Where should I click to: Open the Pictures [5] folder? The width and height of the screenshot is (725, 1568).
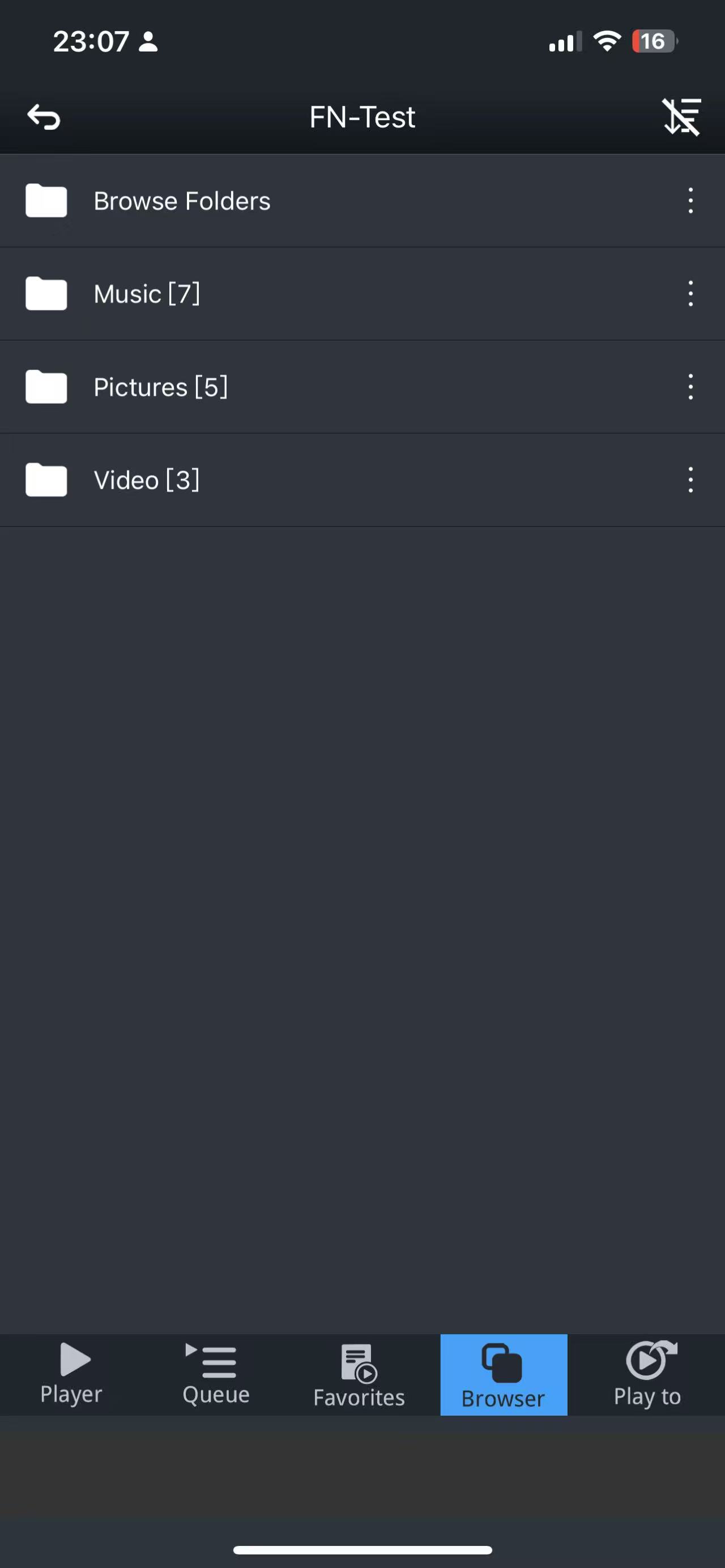tap(160, 387)
